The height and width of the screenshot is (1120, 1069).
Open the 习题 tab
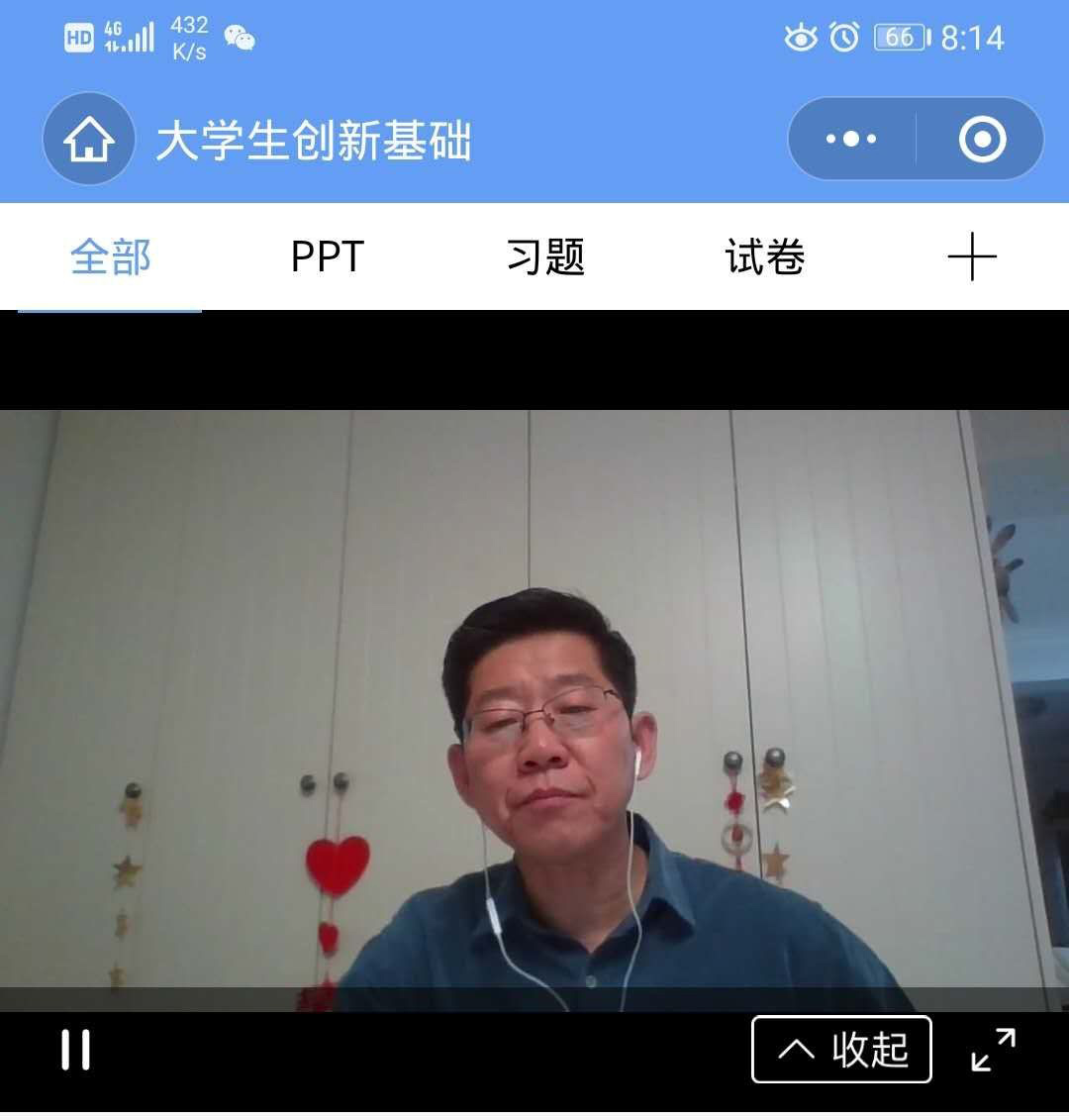546,257
